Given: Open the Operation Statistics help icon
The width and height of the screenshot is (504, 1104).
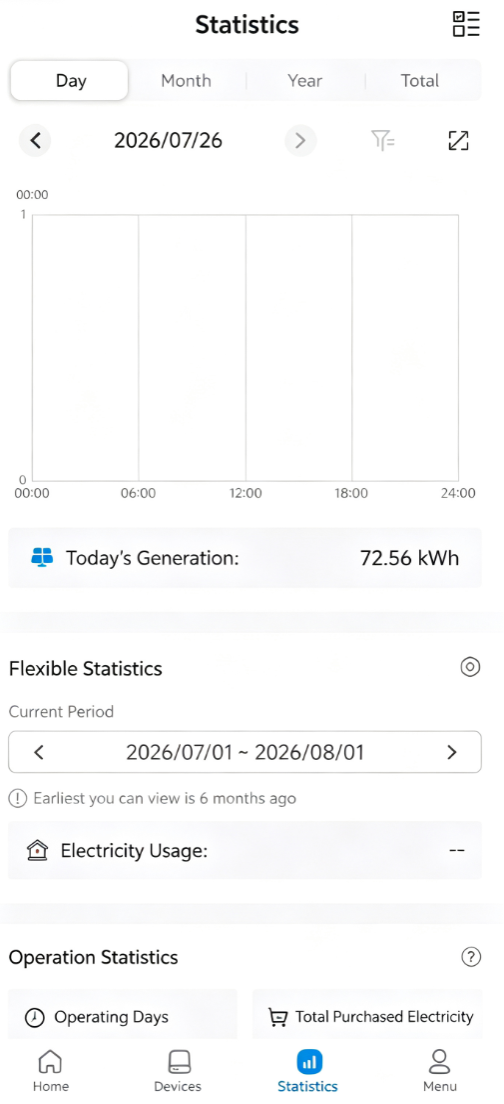Looking at the screenshot, I should click(471, 957).
